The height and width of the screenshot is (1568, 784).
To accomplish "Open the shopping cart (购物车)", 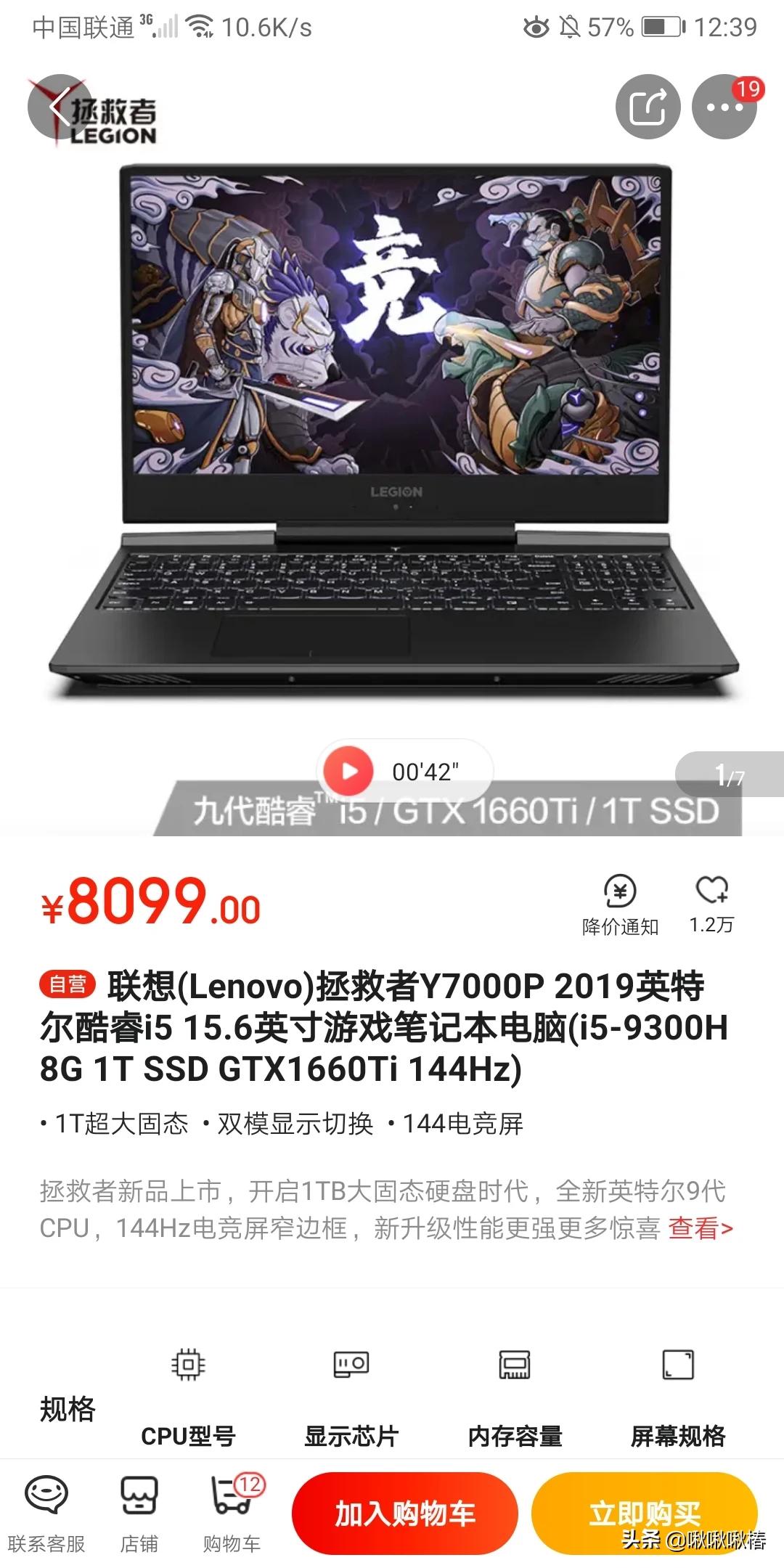I will pos(232,1513).
